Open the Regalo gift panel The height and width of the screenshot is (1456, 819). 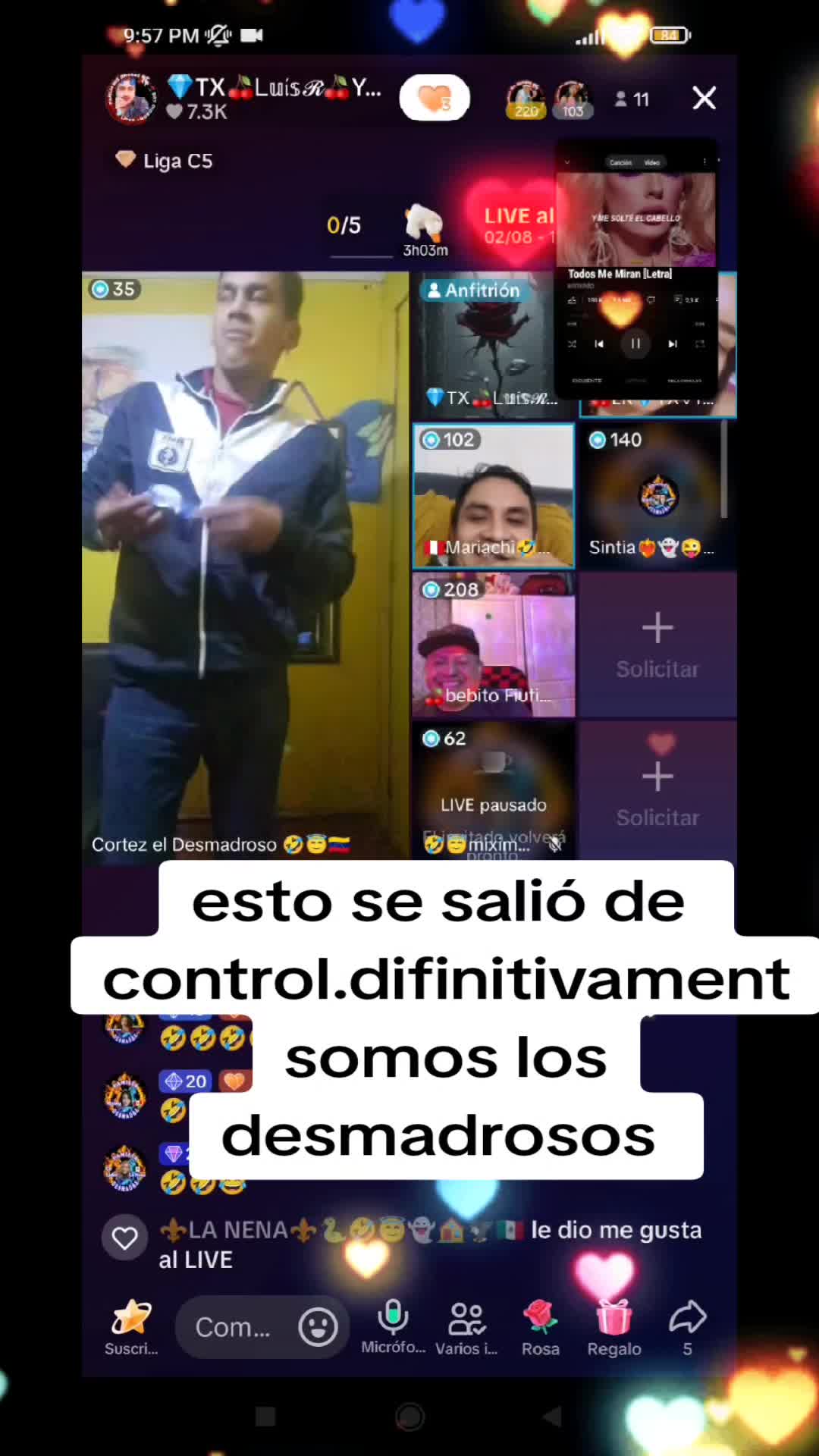click(614, 1327)
